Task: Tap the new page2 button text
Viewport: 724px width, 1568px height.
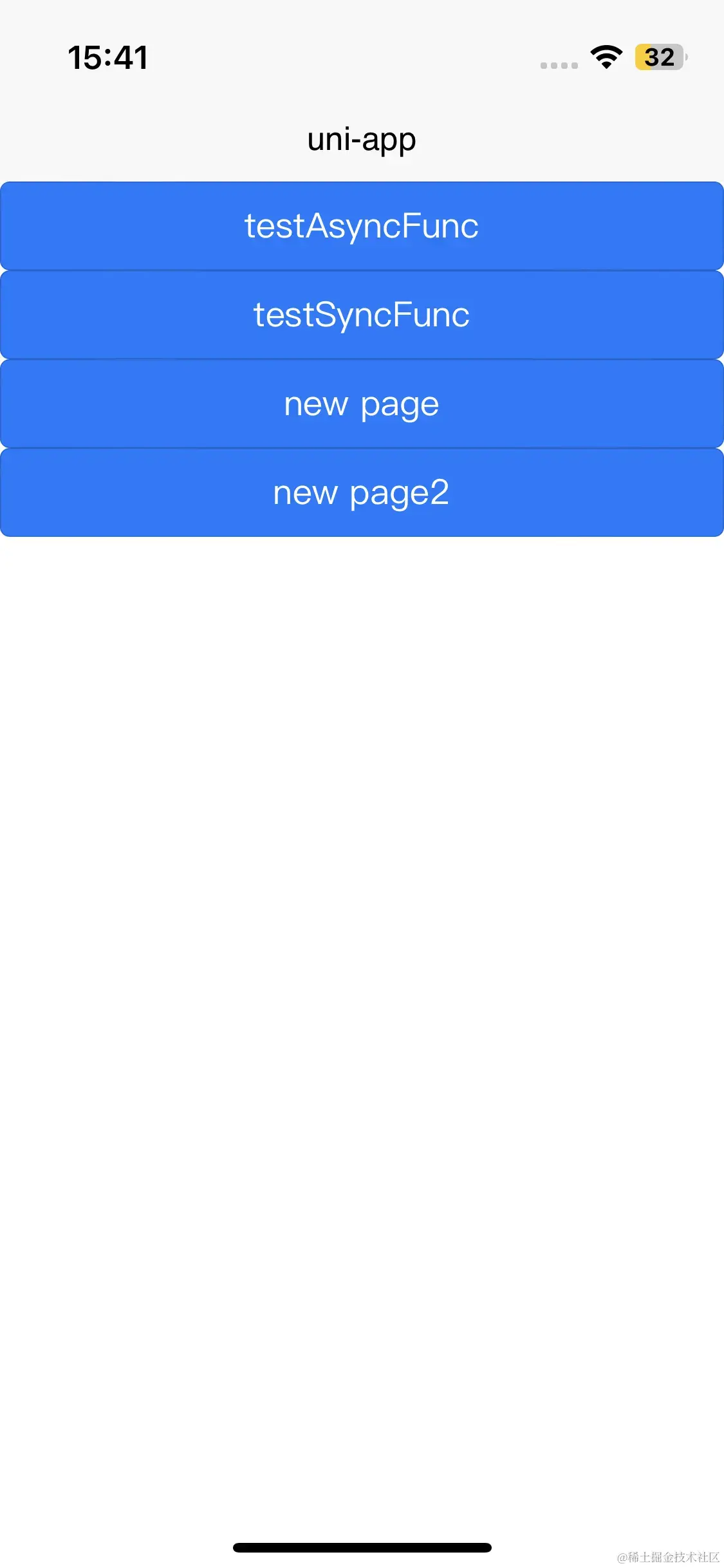Action: [362, 492]
